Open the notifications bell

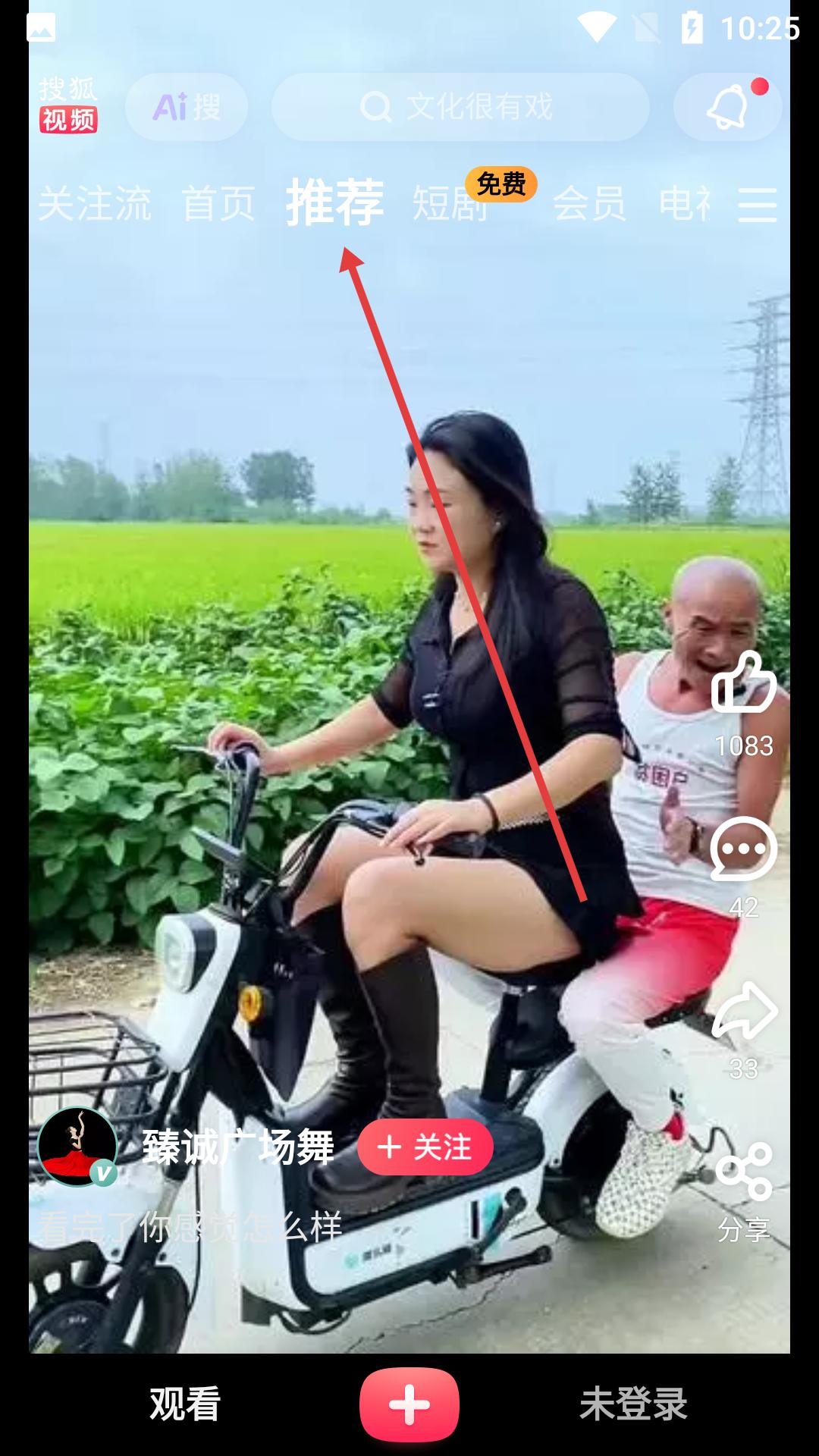(x=727, y=107)
